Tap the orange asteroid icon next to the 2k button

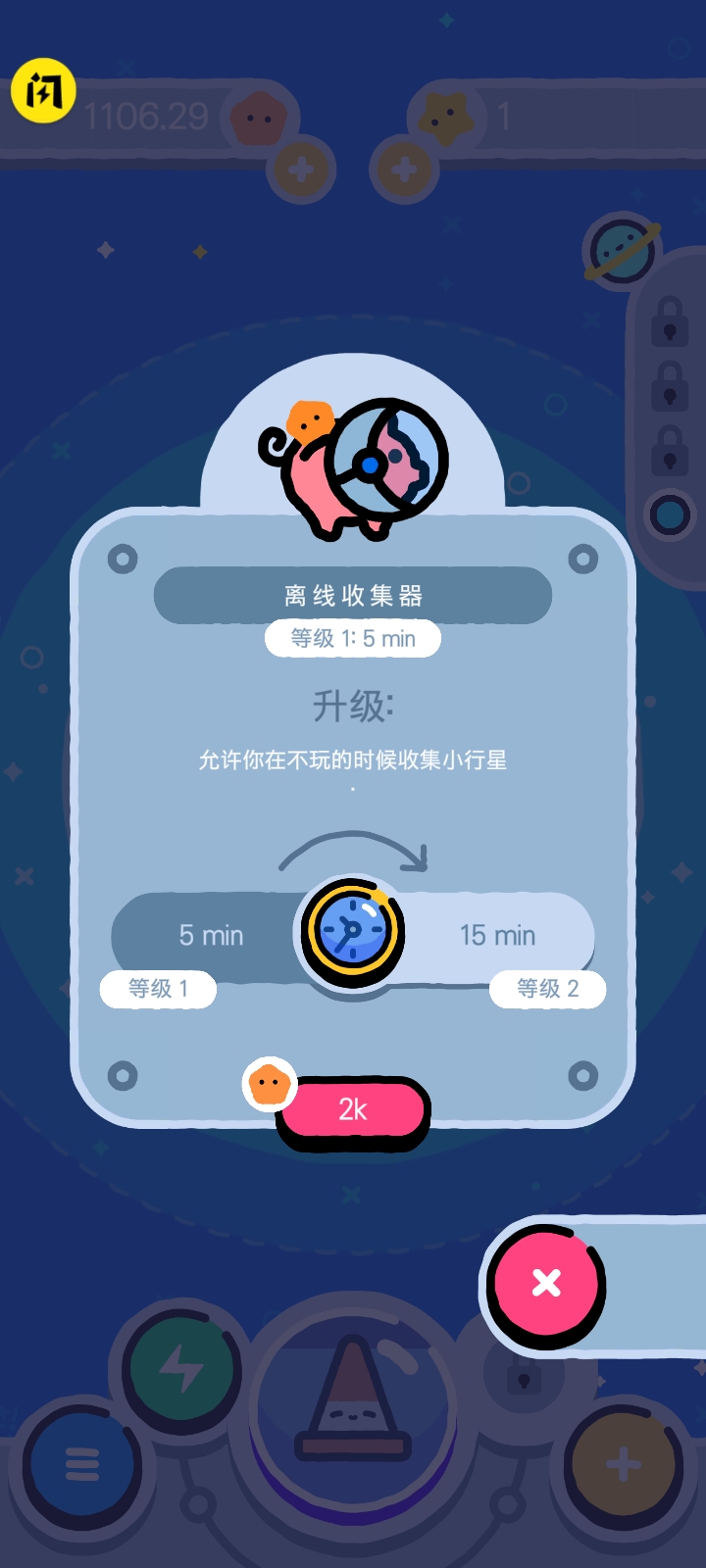point(268,1082)
